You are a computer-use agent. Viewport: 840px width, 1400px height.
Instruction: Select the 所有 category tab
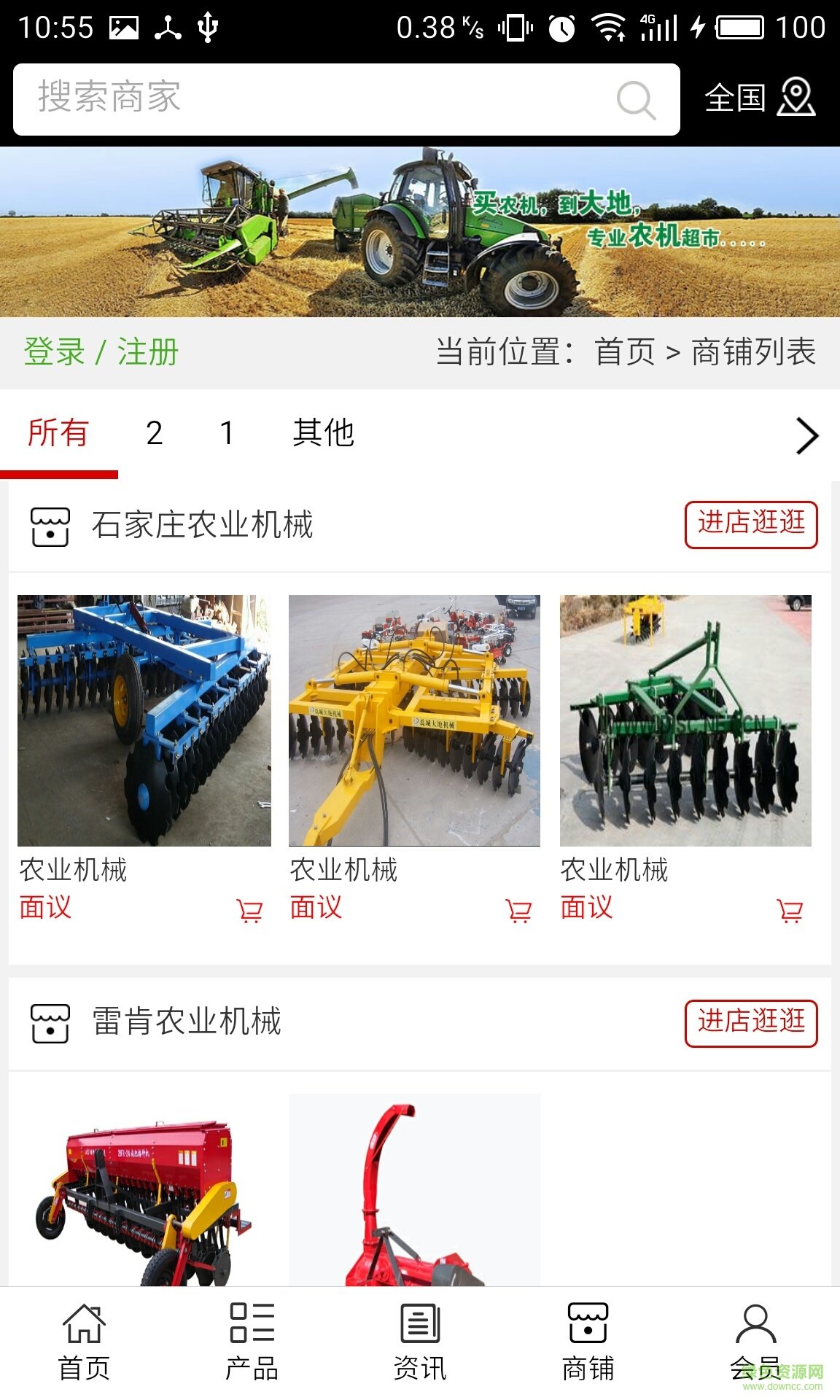(58, 433)
